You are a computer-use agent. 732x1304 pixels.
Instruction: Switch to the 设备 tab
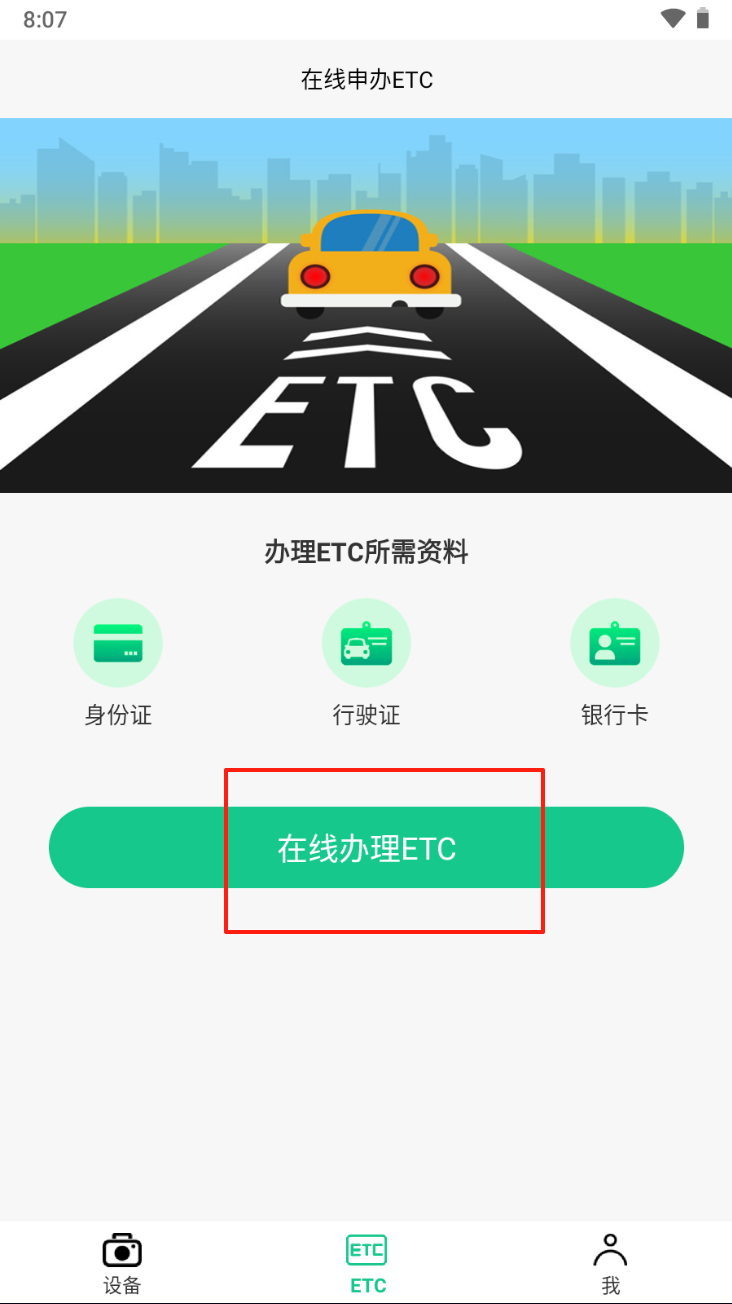coord(122,1263)
